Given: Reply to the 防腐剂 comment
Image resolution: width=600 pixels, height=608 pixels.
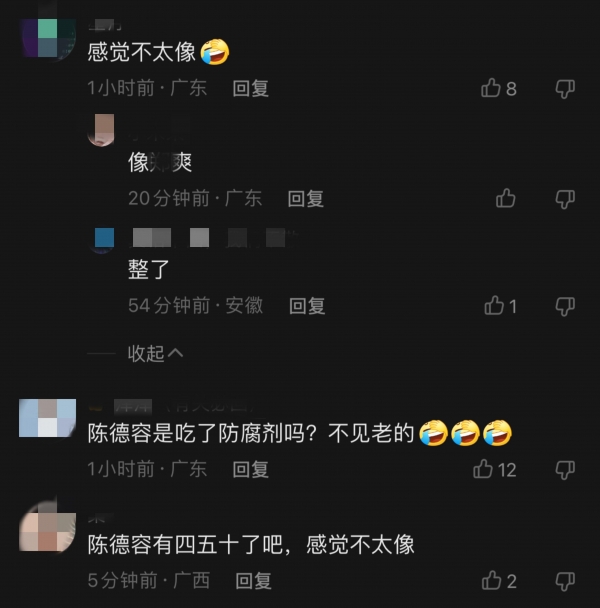Looking at the screenshot, I should coord(251,468).
